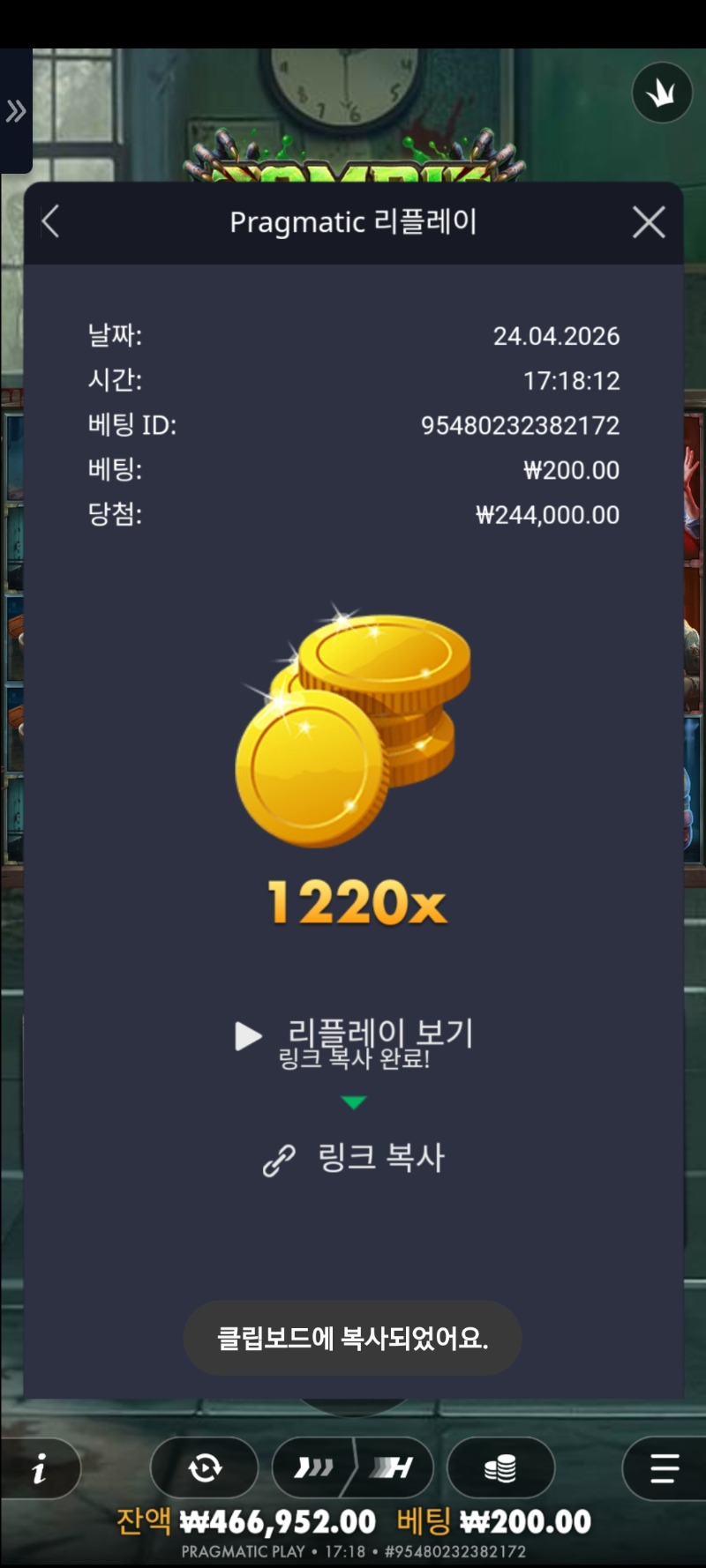The height and width of the screenshot is (1568, 706).
Task: Toggle turbo spin speed
Action: (394, 1467)
